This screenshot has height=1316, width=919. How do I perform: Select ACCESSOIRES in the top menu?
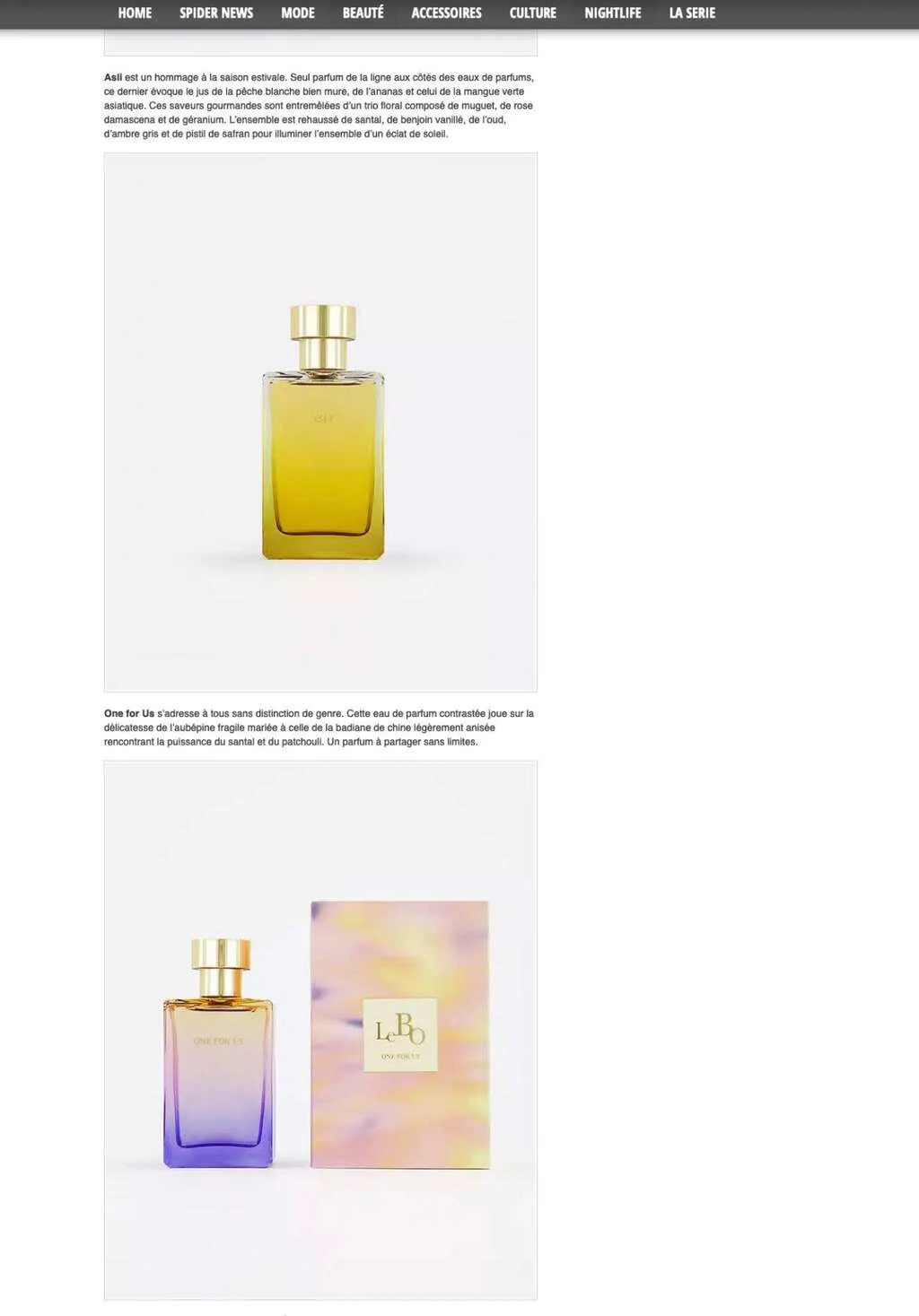(446, 13)
